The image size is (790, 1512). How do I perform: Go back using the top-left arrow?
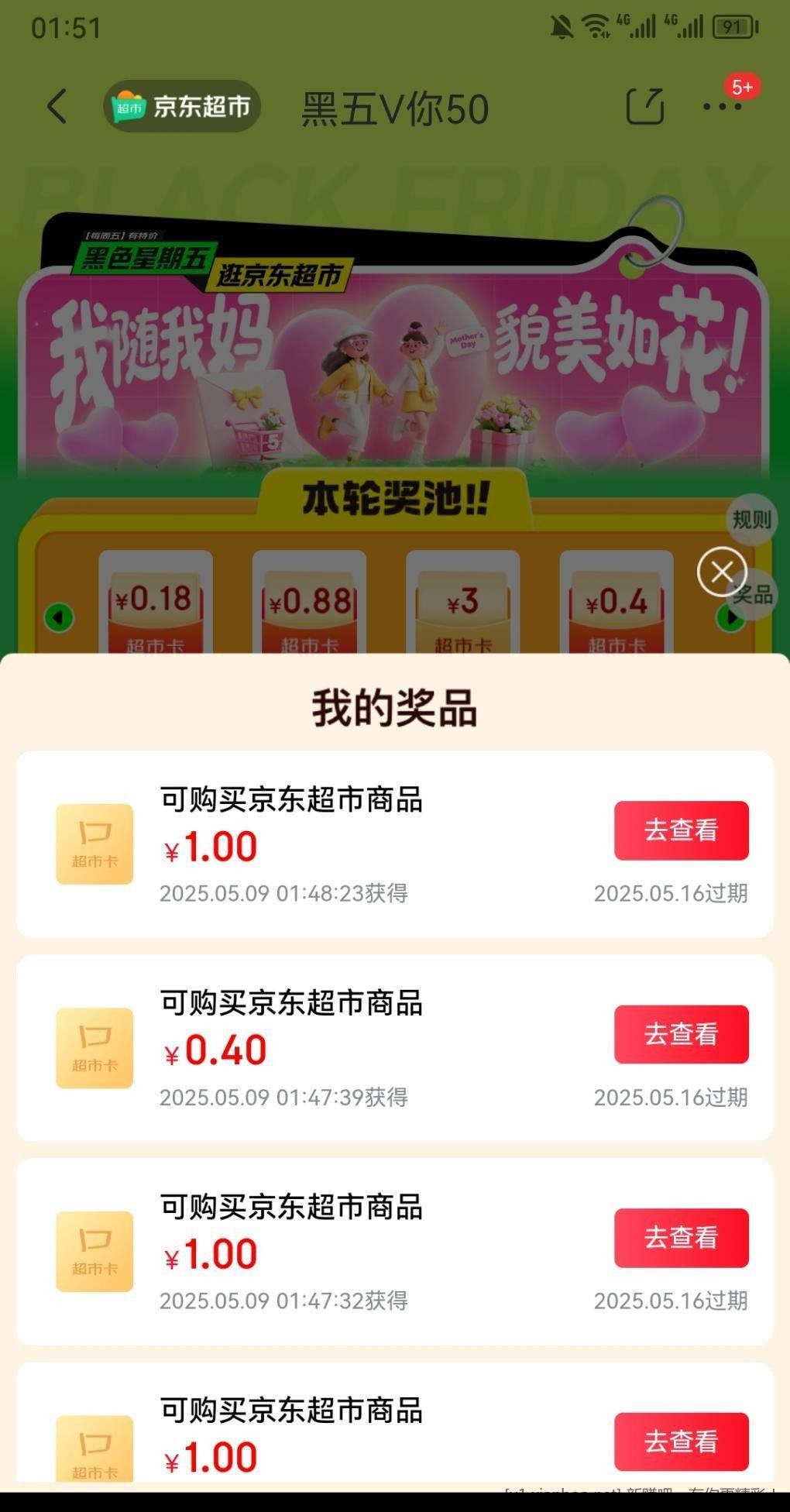[57, 106]
